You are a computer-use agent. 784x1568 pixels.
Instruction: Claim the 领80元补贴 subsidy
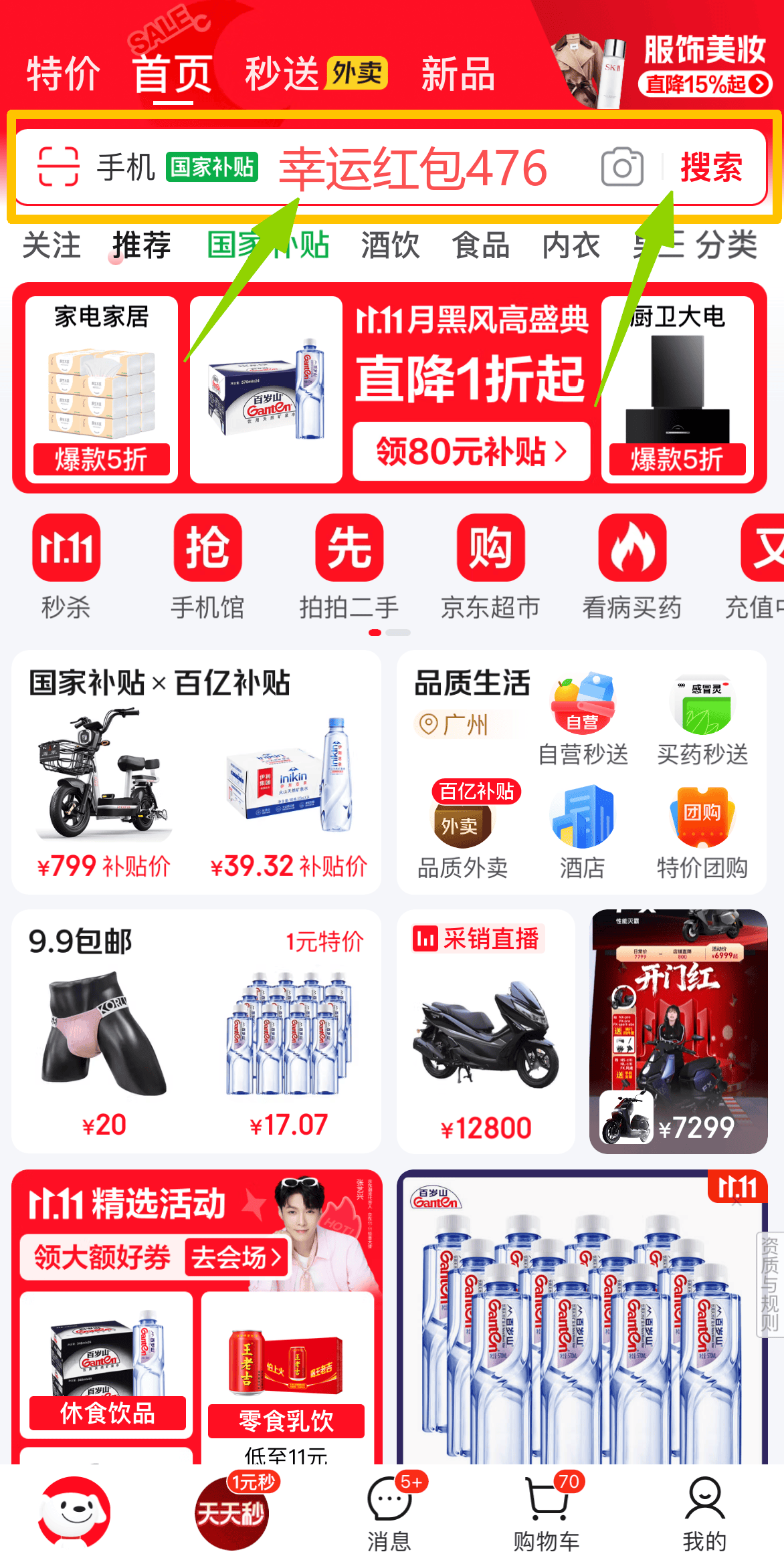[471, 451]
